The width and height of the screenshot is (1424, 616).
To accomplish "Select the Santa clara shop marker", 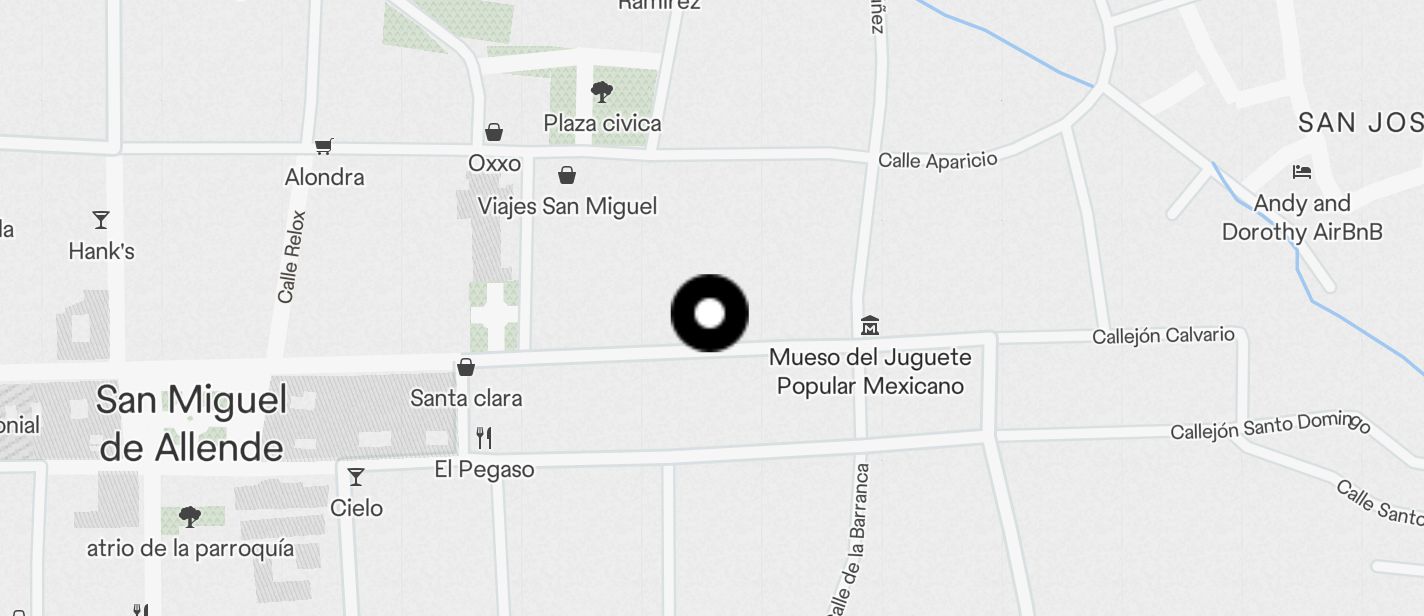I will point(465,367).
